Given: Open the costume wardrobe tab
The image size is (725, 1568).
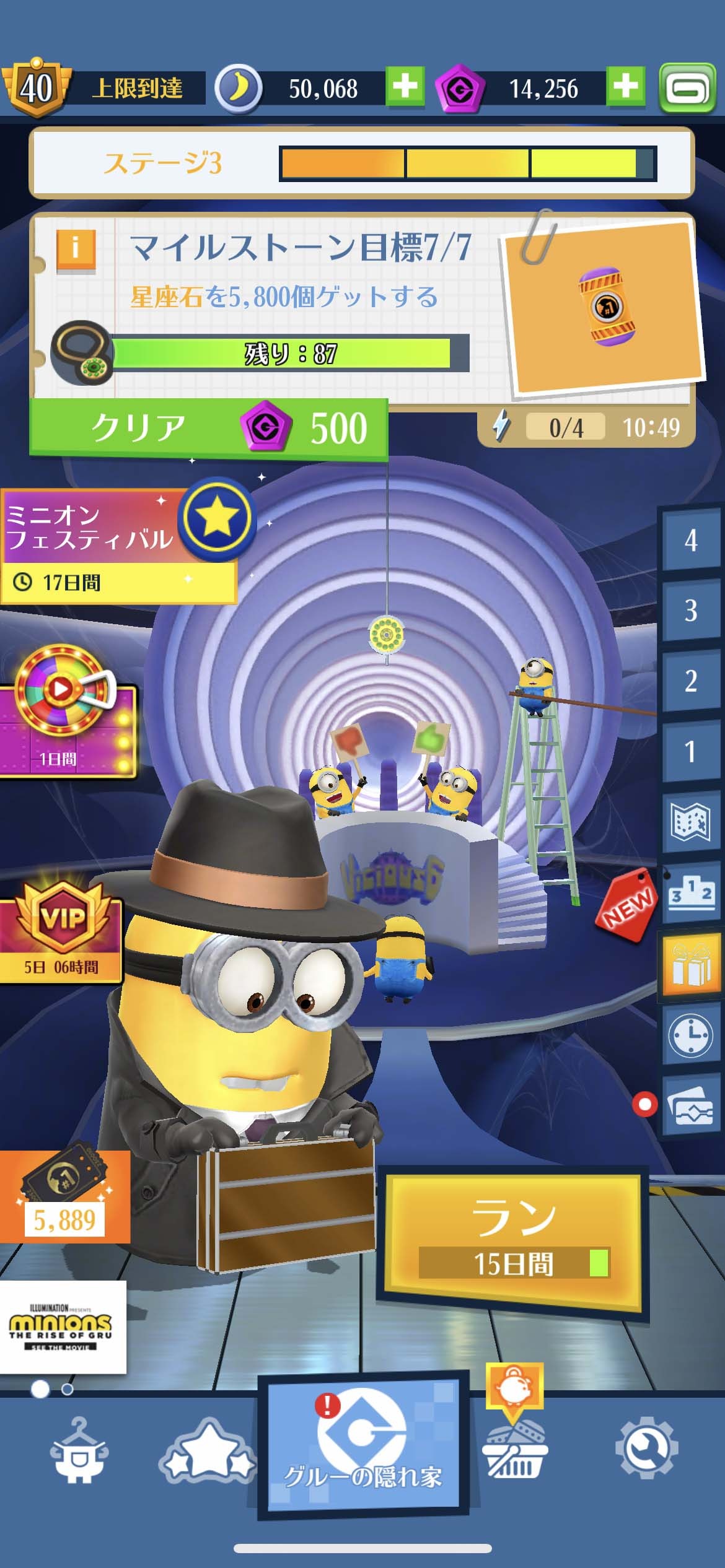Looking at the screenshot, I should coord(79,1450).
